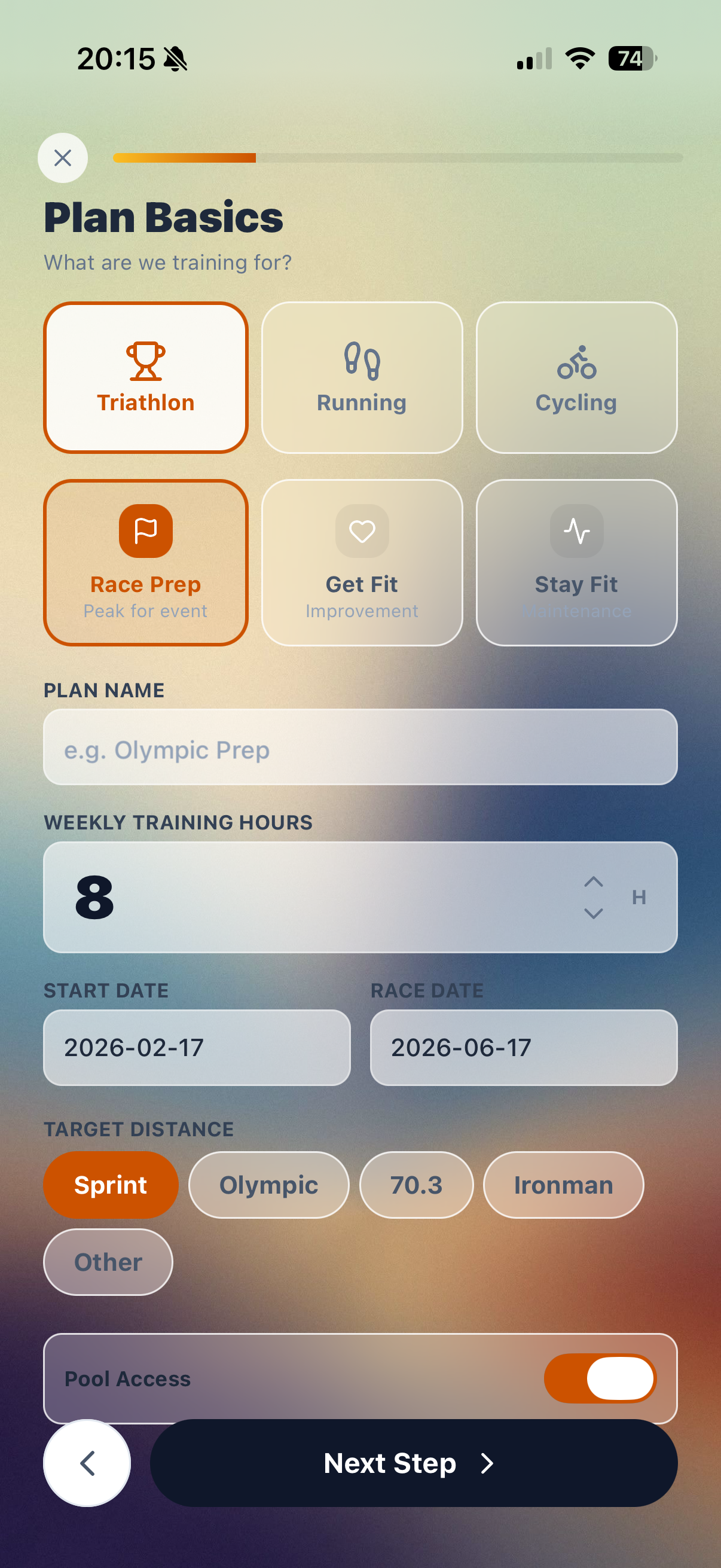This screenshot has width=721, height=1568.
Task: Turn off Pool Access
Action: [599, 1378]
